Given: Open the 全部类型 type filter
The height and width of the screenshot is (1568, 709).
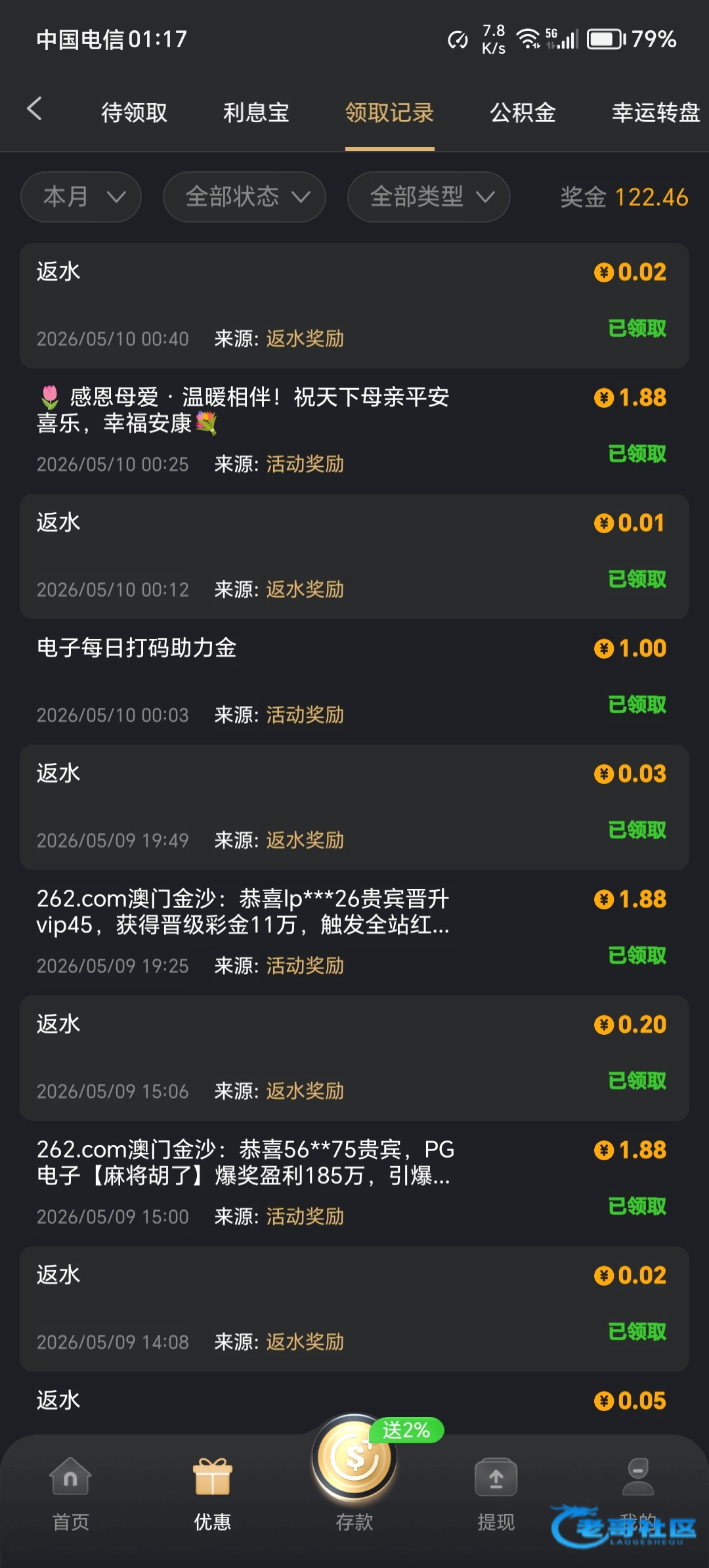Looking at the screenshot, I should pyautogui.click(x=429, y=196).
